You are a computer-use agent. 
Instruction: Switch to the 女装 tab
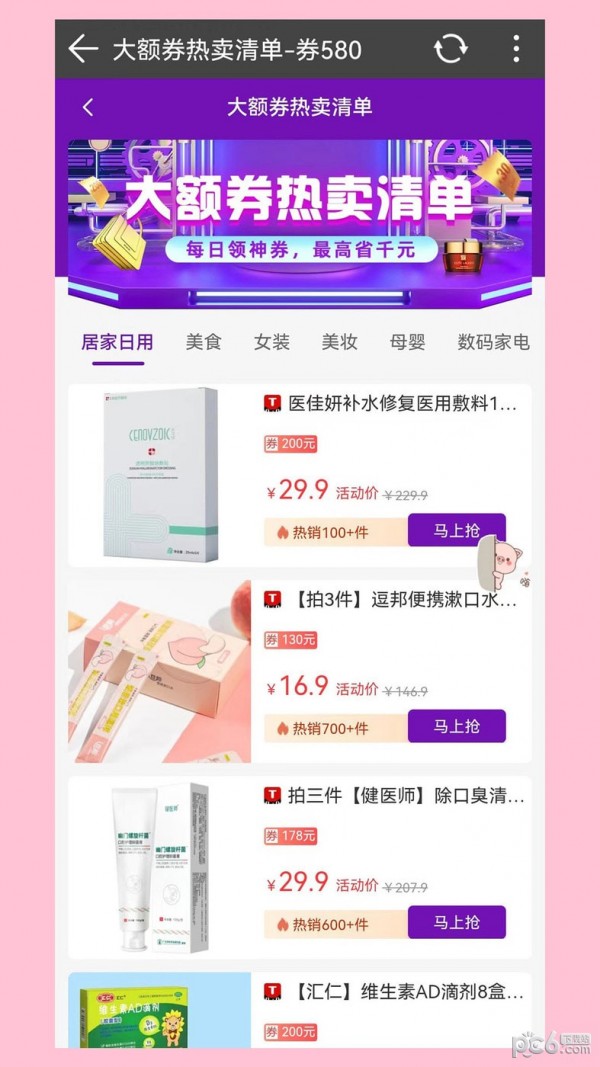[x=271, y=342]
